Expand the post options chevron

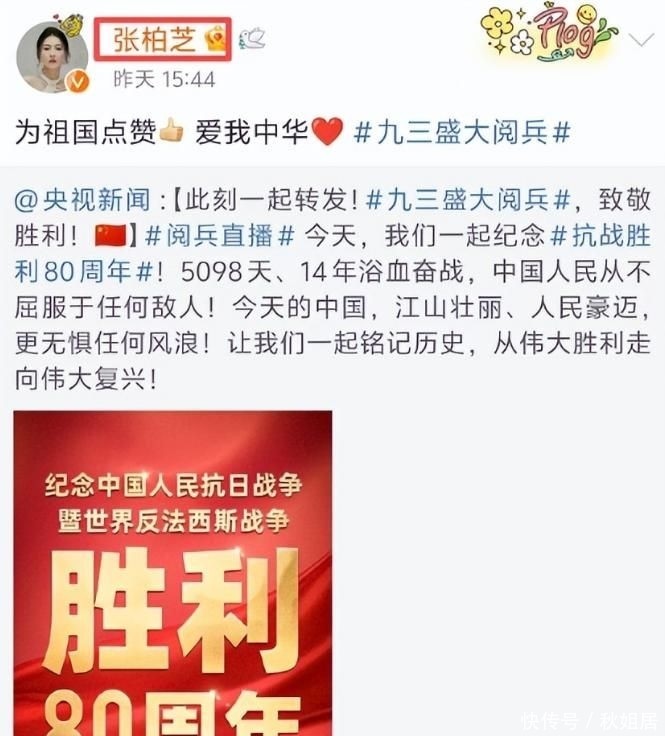click(x=641, y=39)
